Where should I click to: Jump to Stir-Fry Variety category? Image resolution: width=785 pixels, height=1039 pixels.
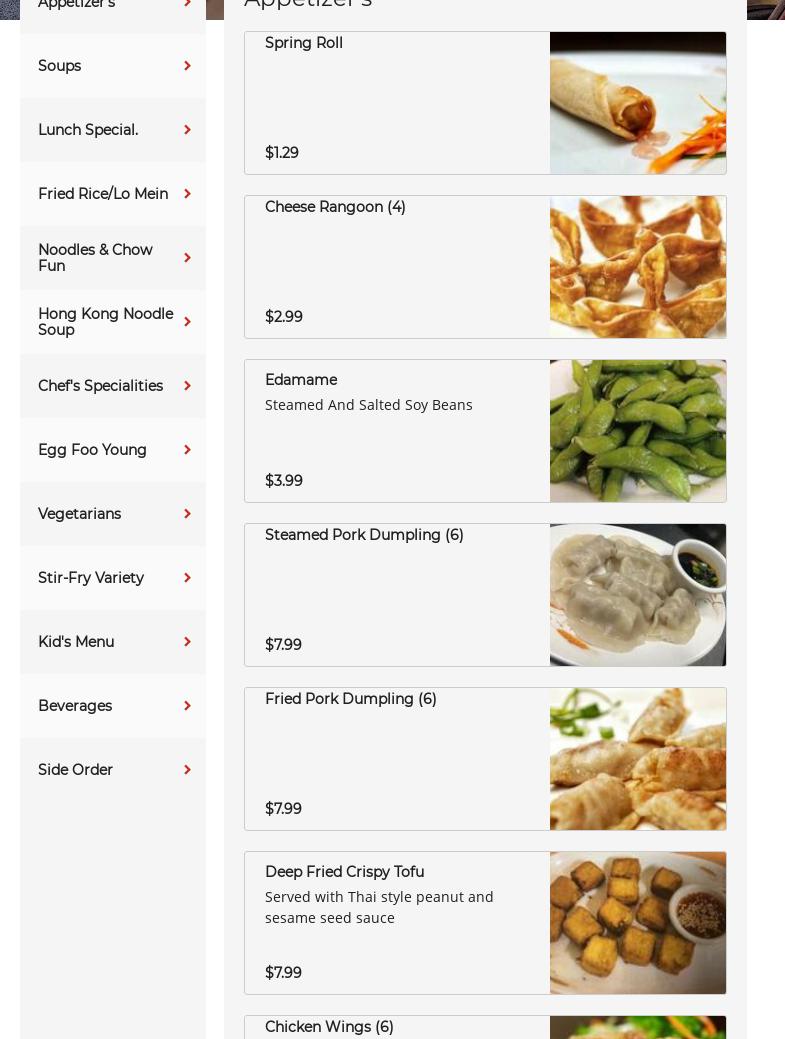tap(112, 578)
